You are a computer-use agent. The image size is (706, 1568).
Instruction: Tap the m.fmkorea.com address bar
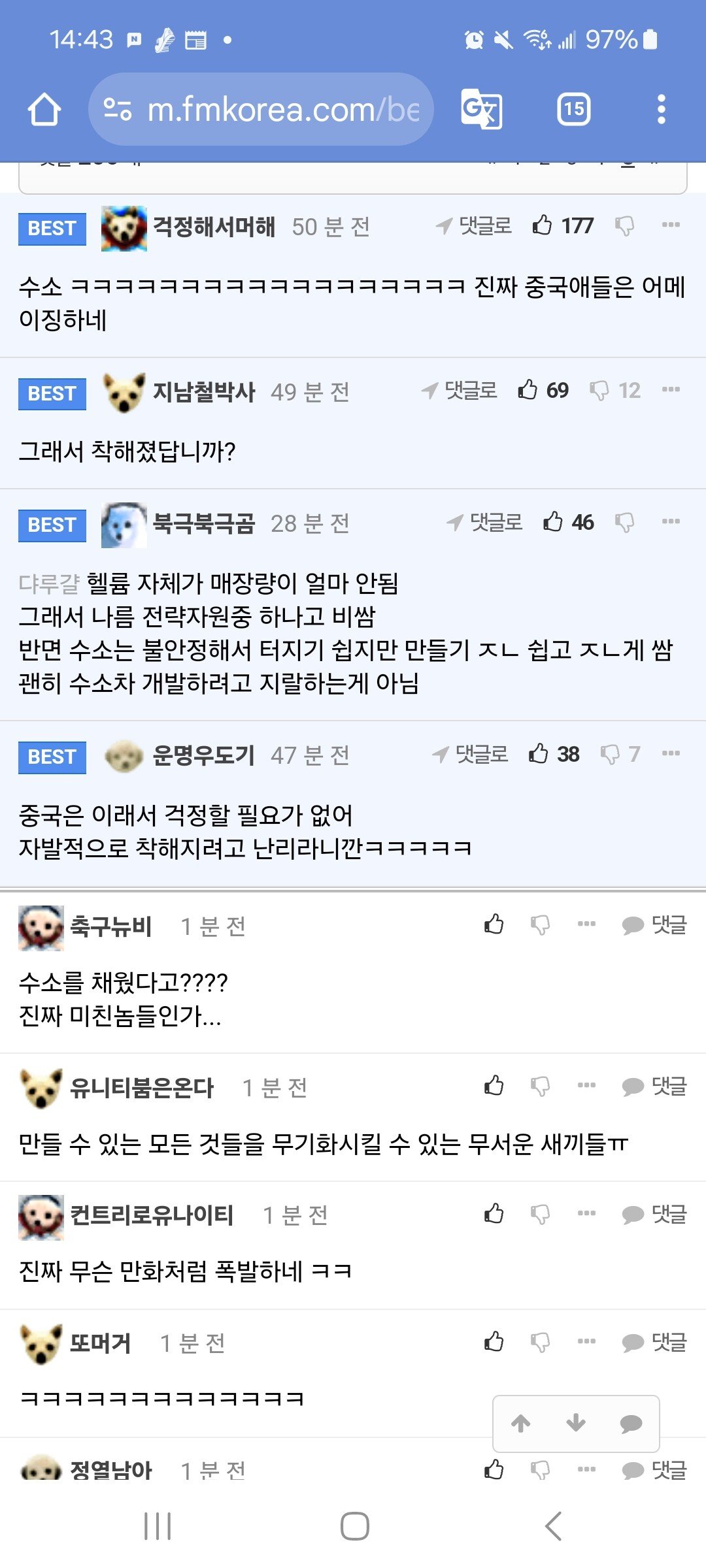pos(261,109)
